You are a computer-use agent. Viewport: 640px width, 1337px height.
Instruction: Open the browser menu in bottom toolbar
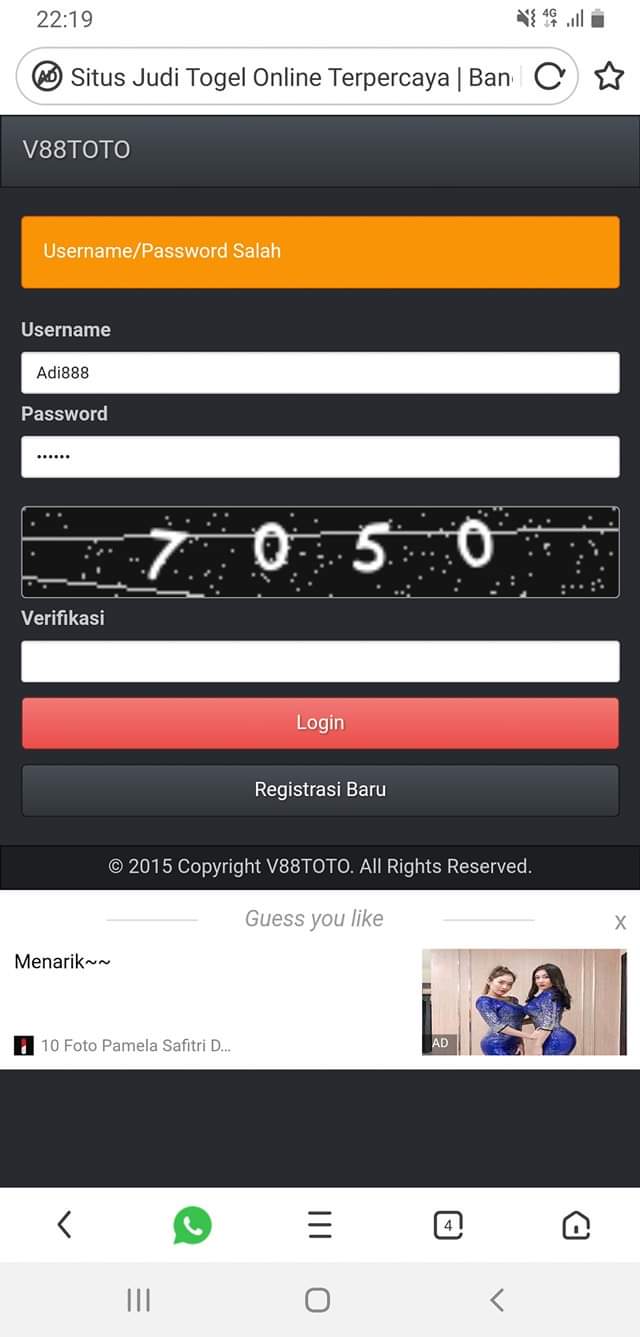(x=320, y=1224)
